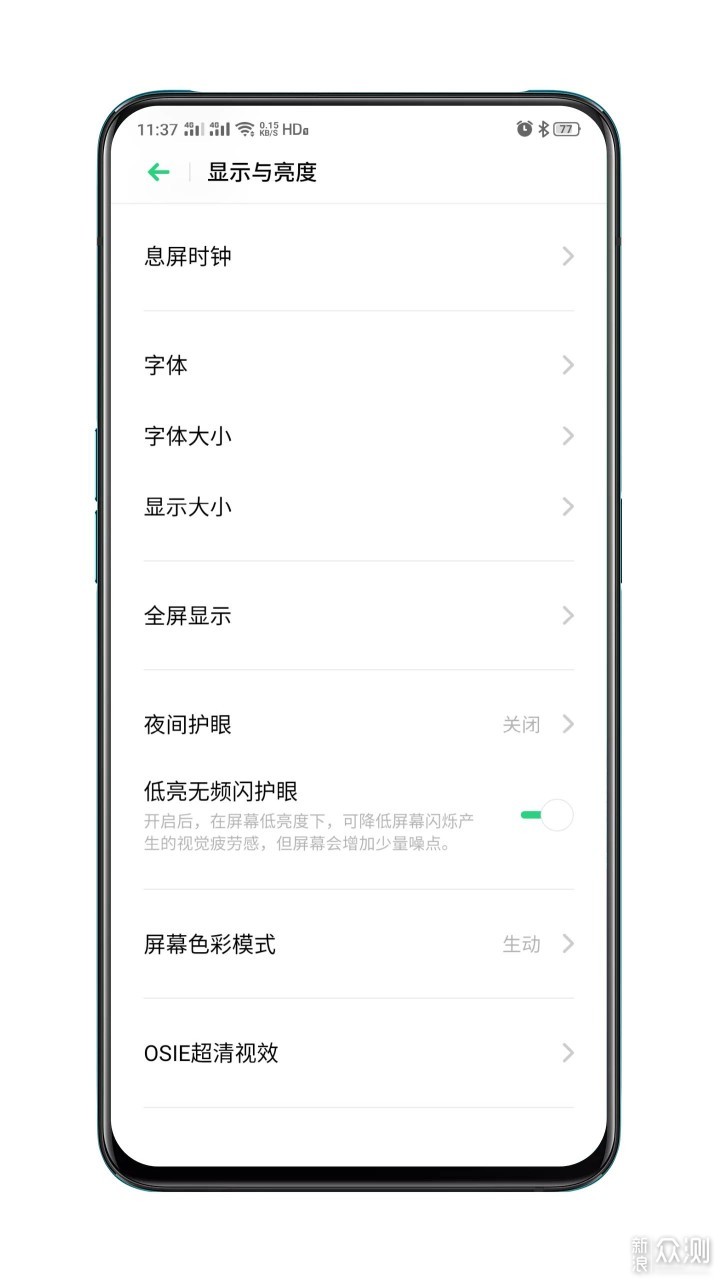Open the 字体 row
The image size is (720, 1282).
pyautogui.click(x=358, y=365)
